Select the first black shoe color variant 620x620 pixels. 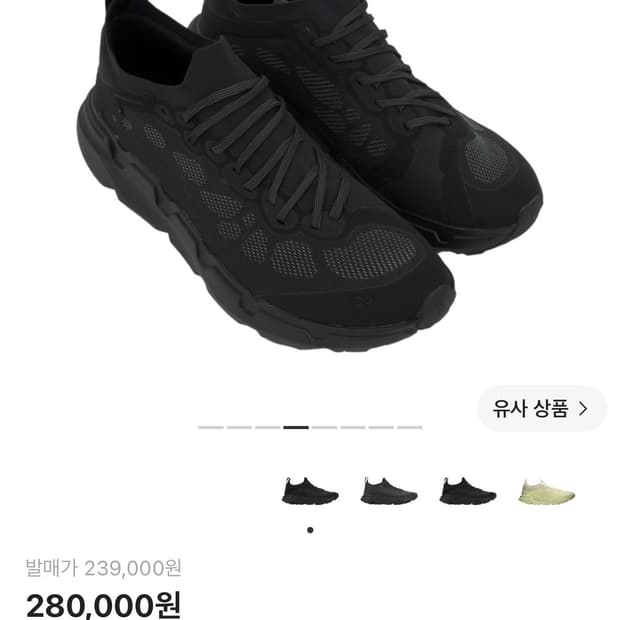(310, 491)
